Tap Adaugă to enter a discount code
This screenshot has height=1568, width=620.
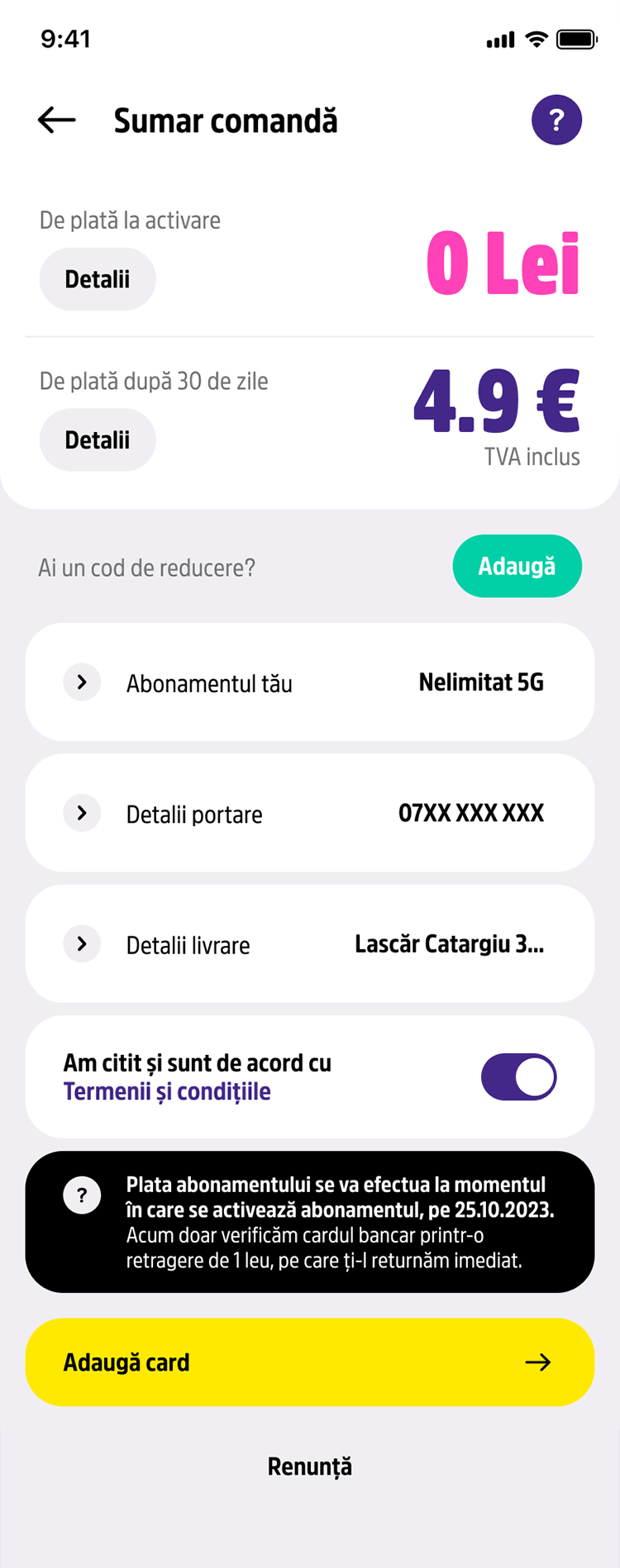(517, 566)
